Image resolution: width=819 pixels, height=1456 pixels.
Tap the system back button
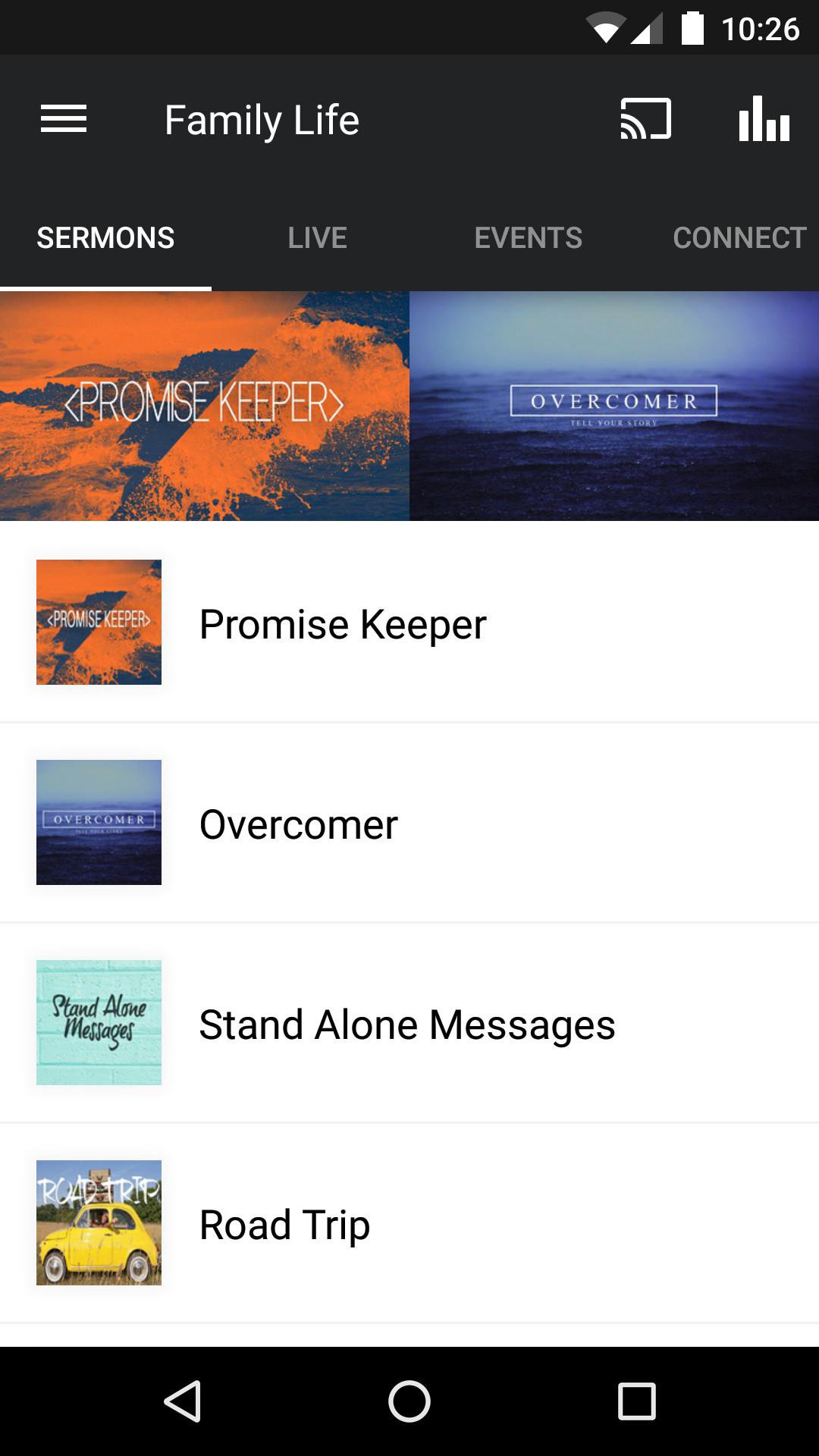[x=182, y=1401]
